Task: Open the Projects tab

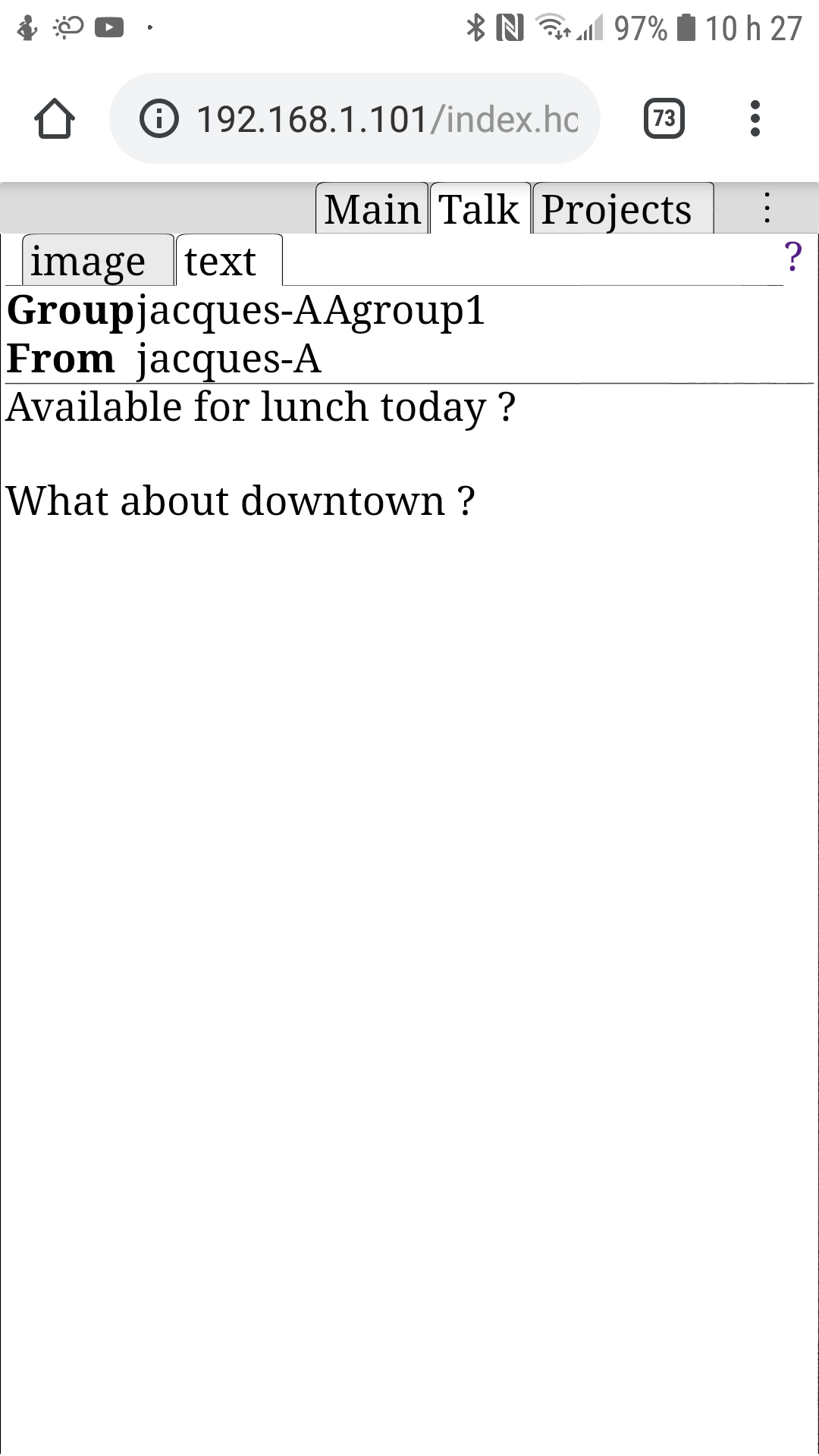Action: coord(623,209)
